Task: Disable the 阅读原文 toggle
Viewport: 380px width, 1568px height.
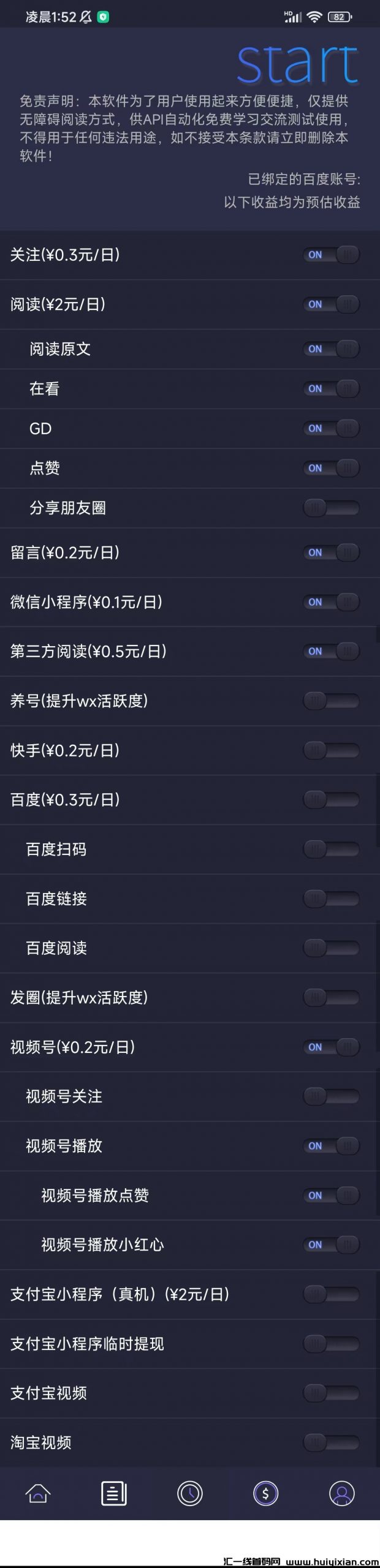Action: click(331, 349)
